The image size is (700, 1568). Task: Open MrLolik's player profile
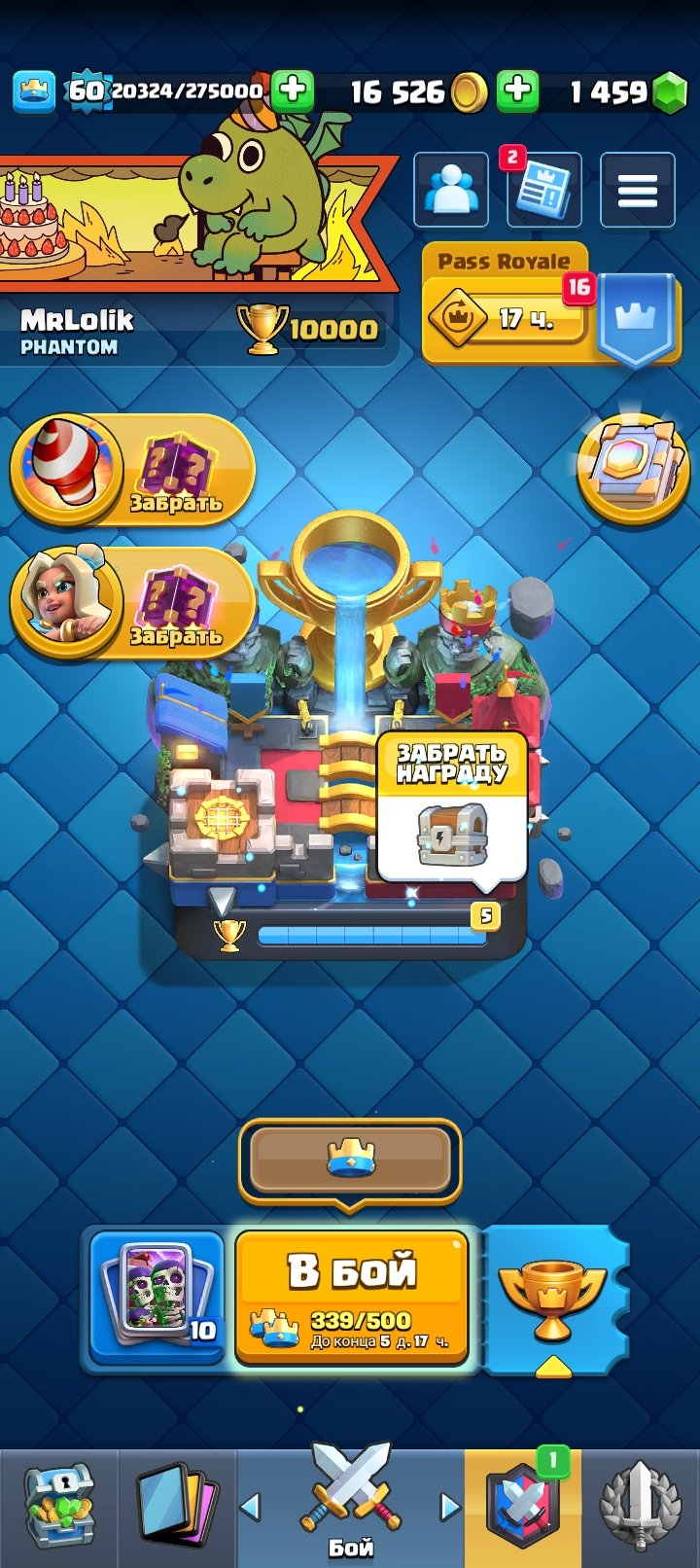[78, 332]
